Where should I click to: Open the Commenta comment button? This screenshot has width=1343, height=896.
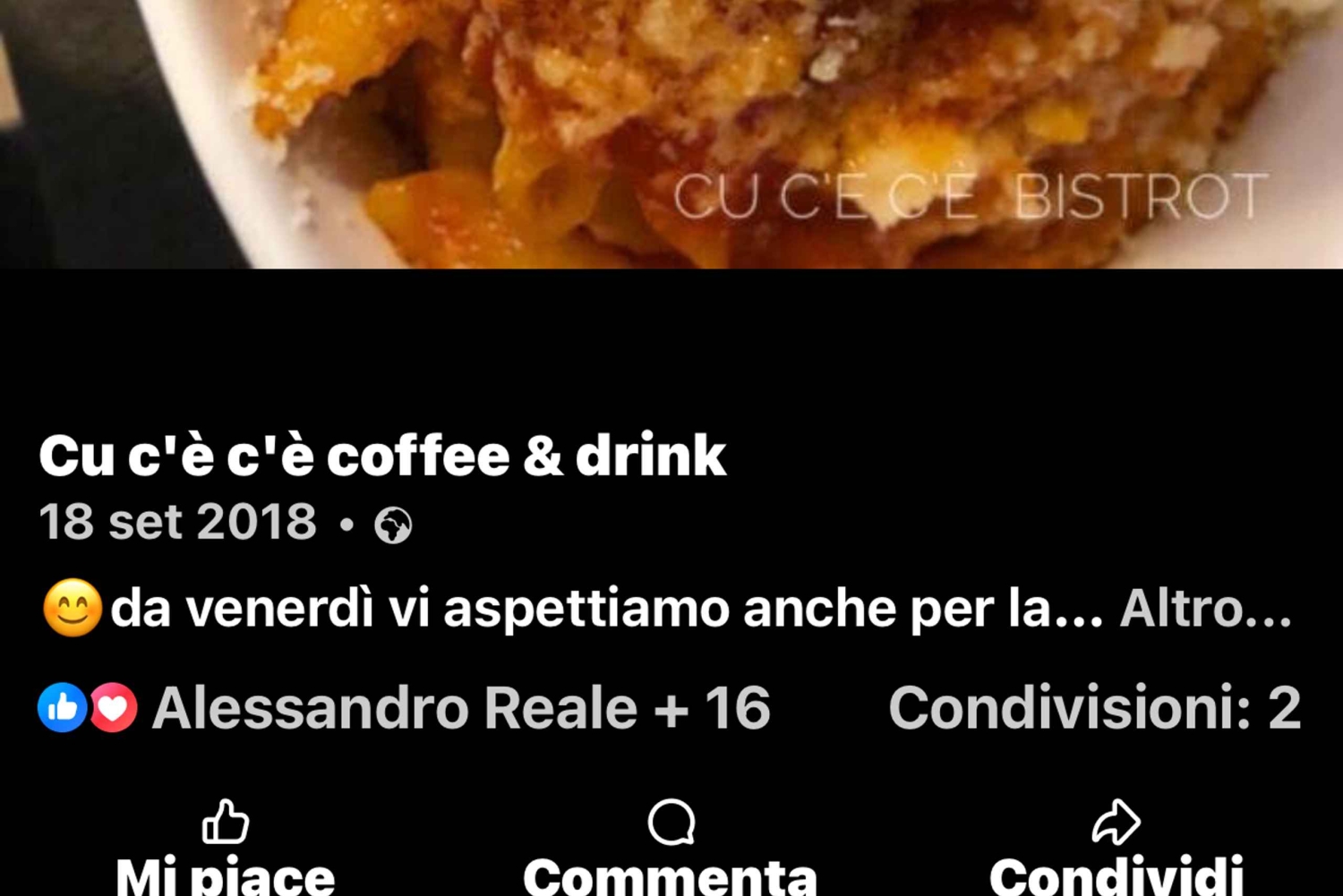pyautogui.click(x=671, y=846)
